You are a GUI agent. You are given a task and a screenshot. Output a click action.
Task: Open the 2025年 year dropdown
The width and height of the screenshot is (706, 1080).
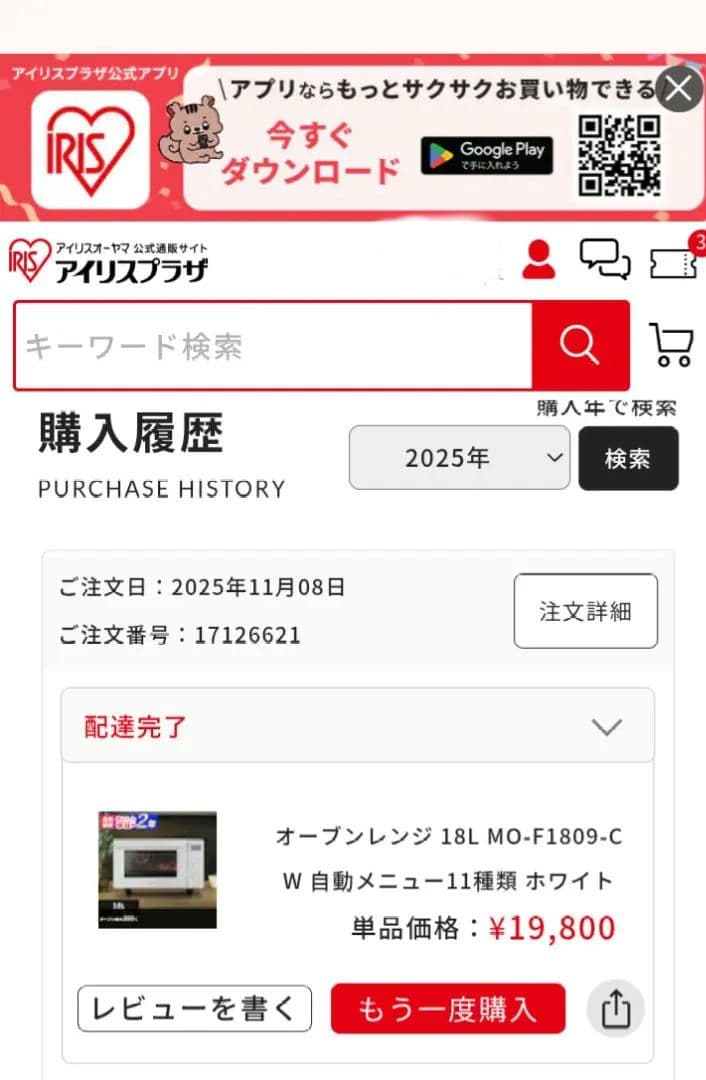[459, 458]
